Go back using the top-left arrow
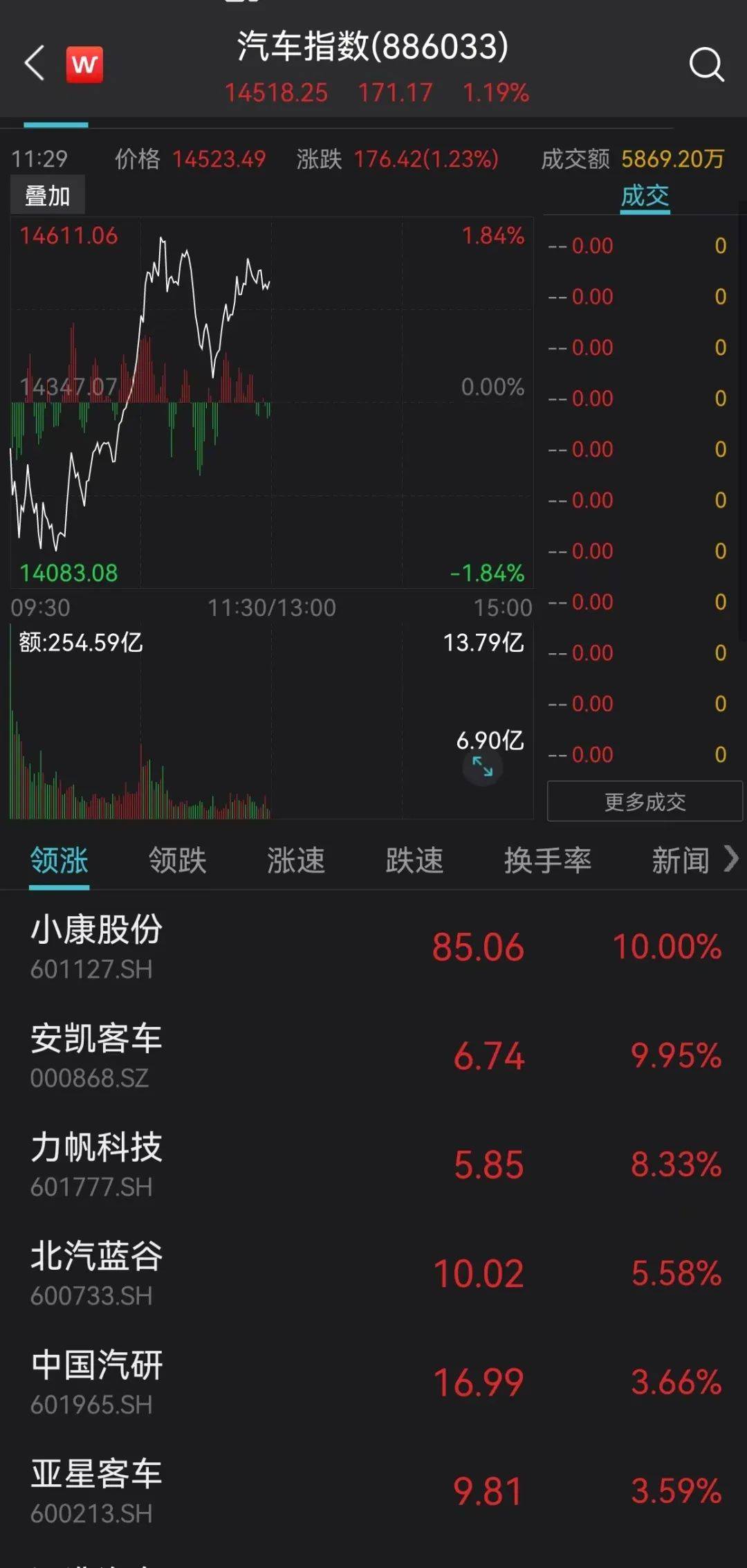The image size is (747, 1568). tap(35, 64)
